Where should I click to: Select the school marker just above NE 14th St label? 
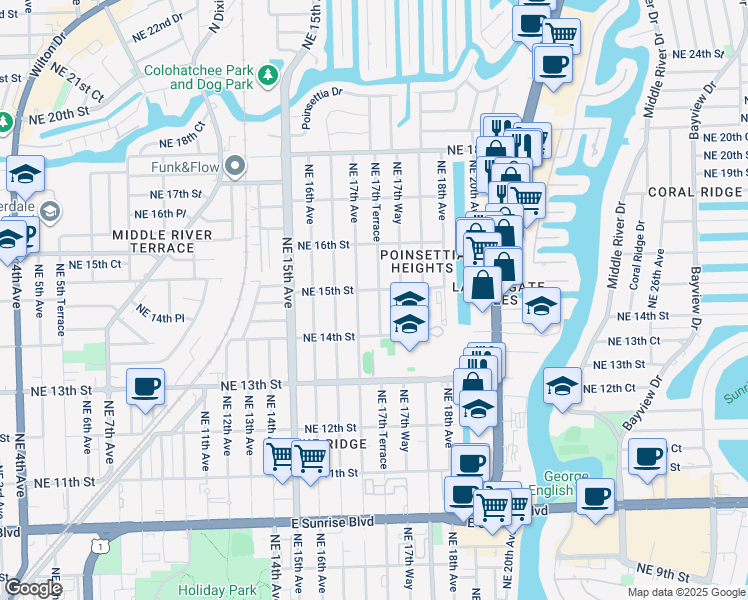pyautogui.click(x=409, y=325)
